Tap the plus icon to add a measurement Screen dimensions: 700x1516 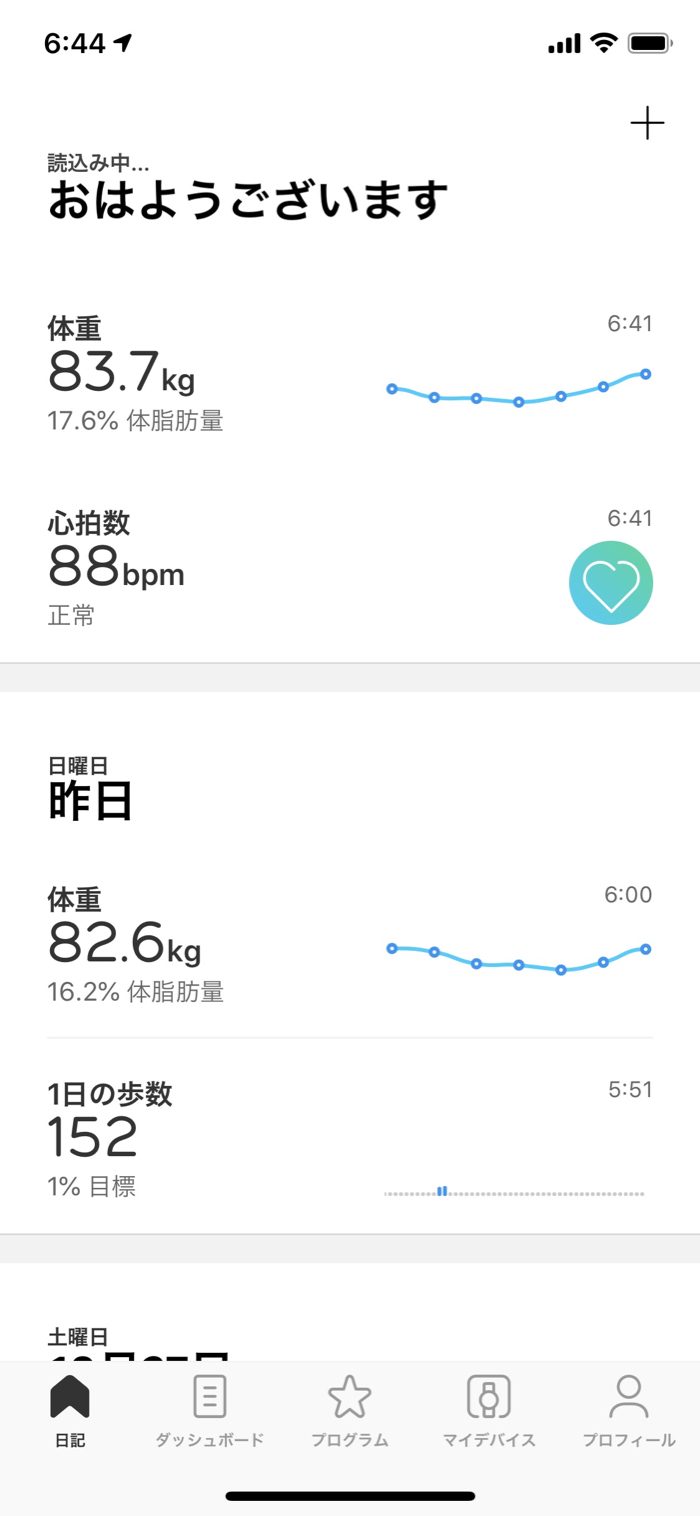pyautogui.click(x=647, y=124)
